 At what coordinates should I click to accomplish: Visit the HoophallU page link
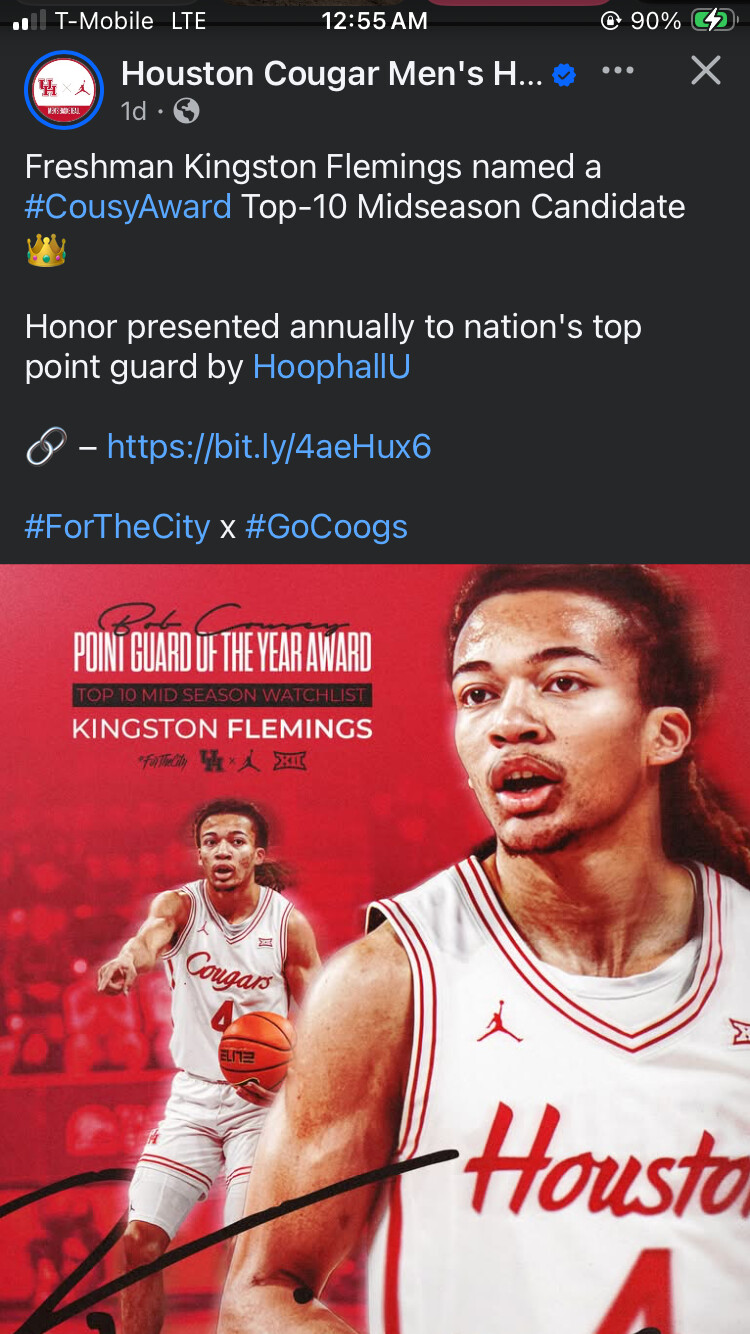coord(332,367)
